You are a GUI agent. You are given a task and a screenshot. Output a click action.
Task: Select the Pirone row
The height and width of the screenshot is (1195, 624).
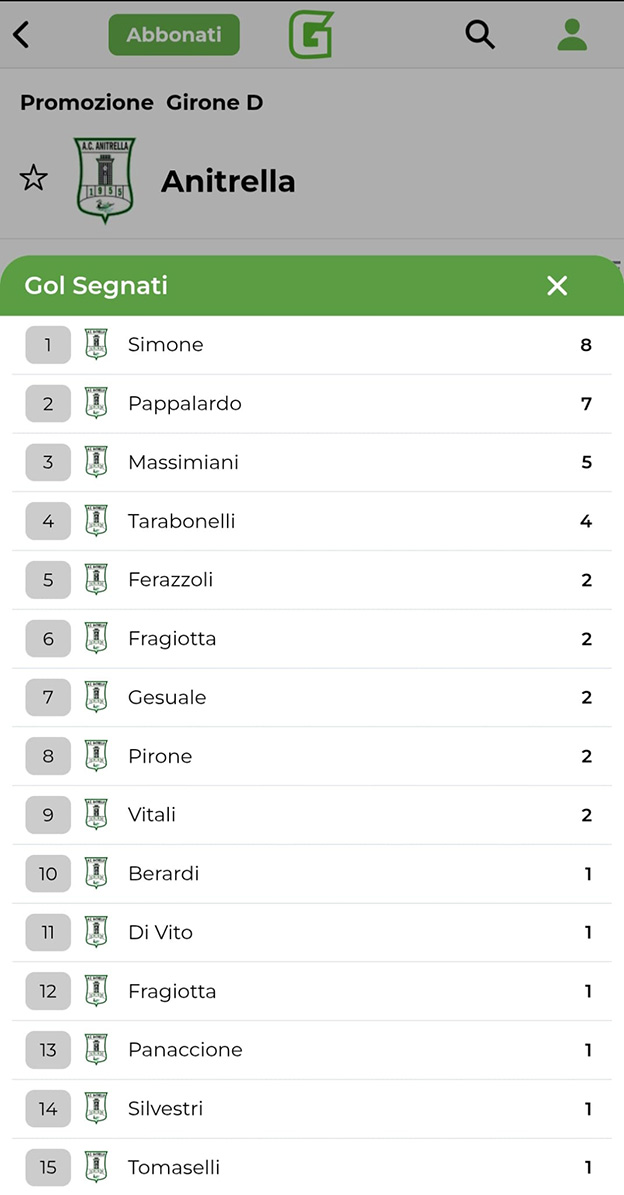(312, 756)
